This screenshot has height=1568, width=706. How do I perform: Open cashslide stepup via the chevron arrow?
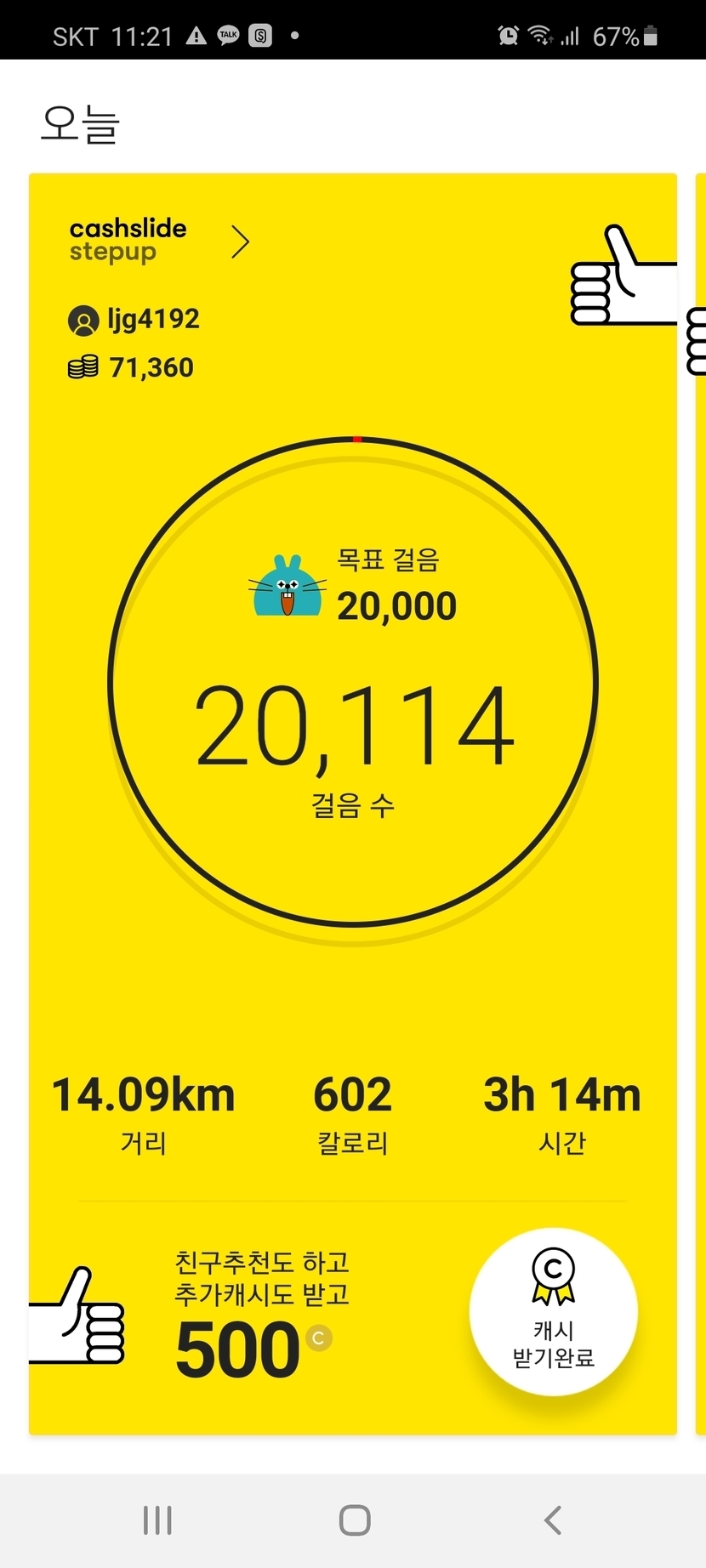coord(241,242)
